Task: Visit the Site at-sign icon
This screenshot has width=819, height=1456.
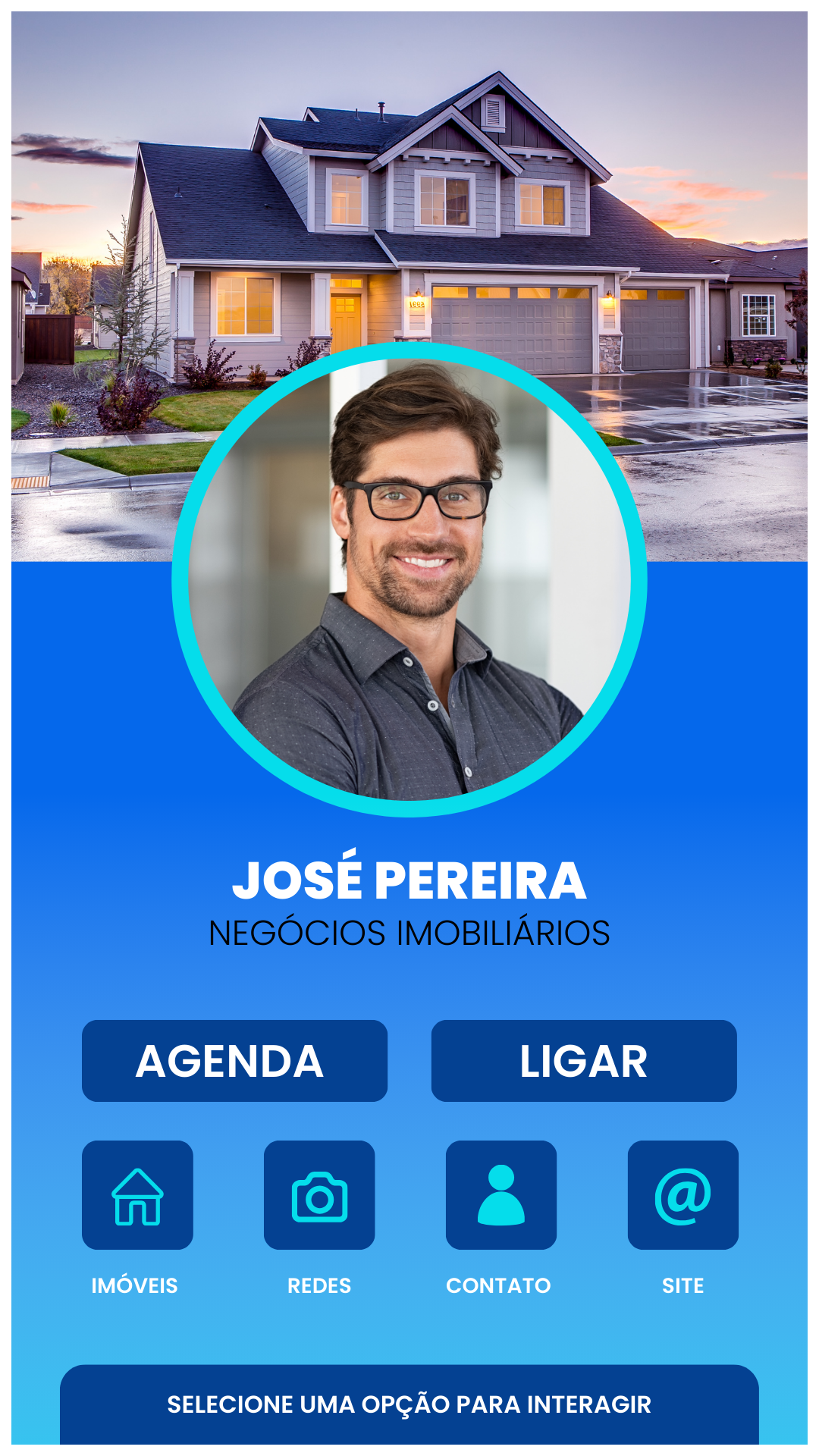Action: [682, 1194]
